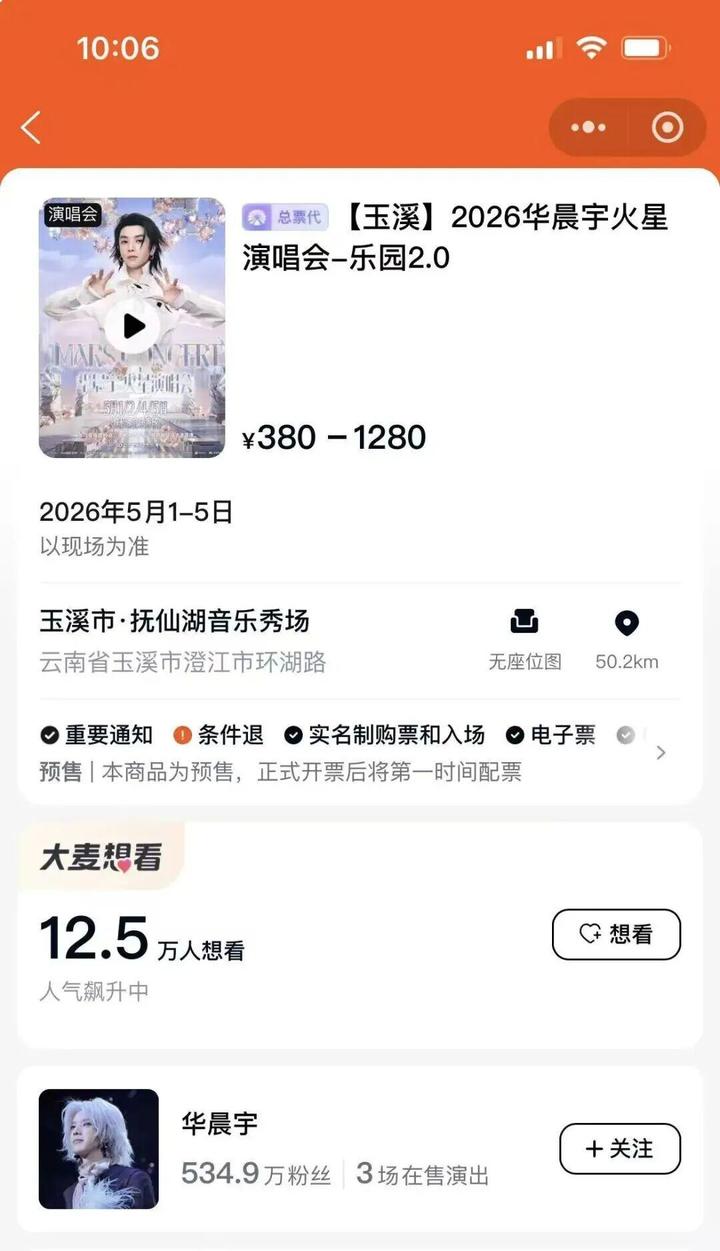Play the concert poster video
Image resolution: width=720 pixels, height=1251 pixels.
tap(132, 326)
